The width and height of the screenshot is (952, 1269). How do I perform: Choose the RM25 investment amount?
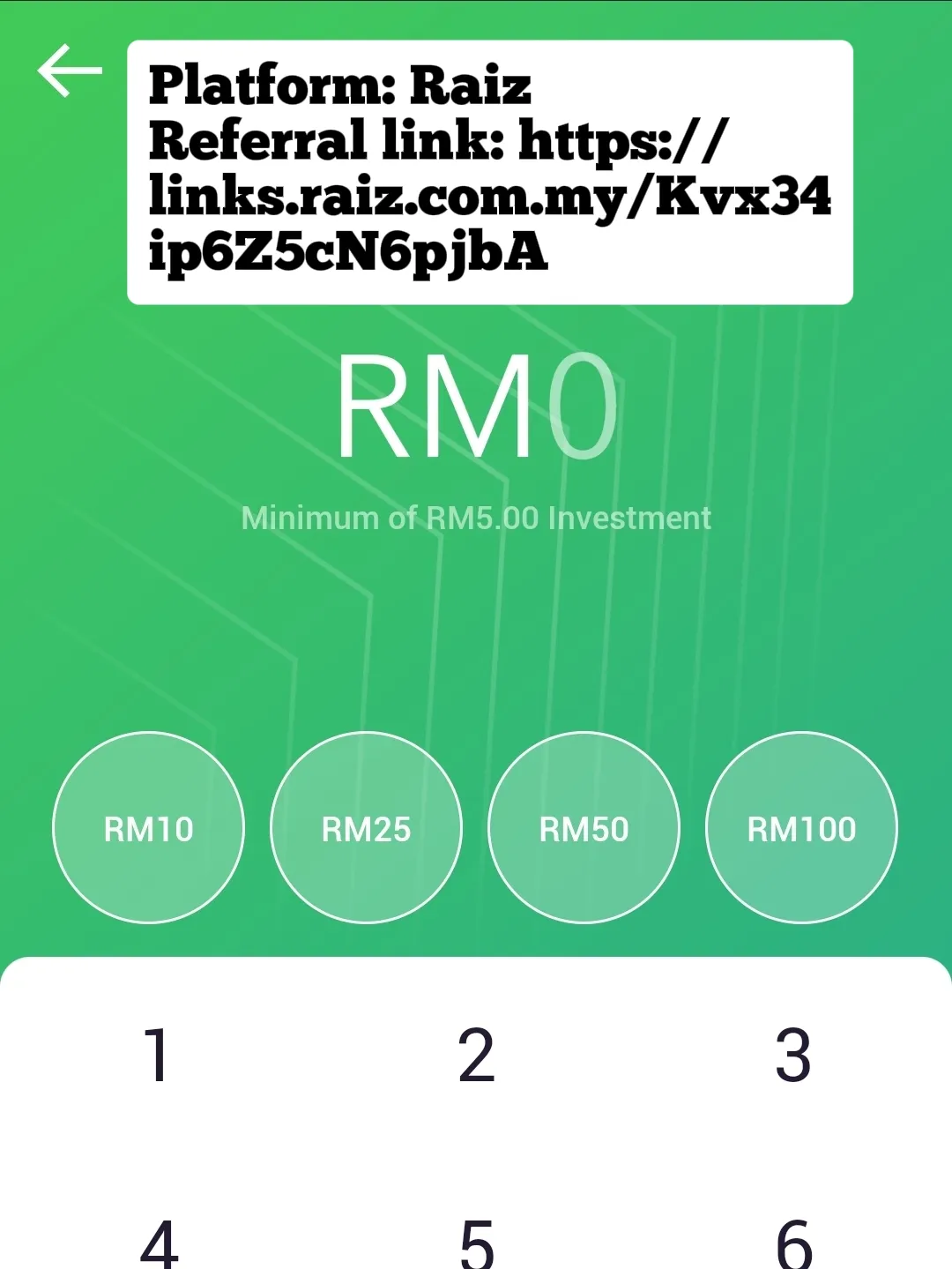pyautogui.click(x=366, y=828)
